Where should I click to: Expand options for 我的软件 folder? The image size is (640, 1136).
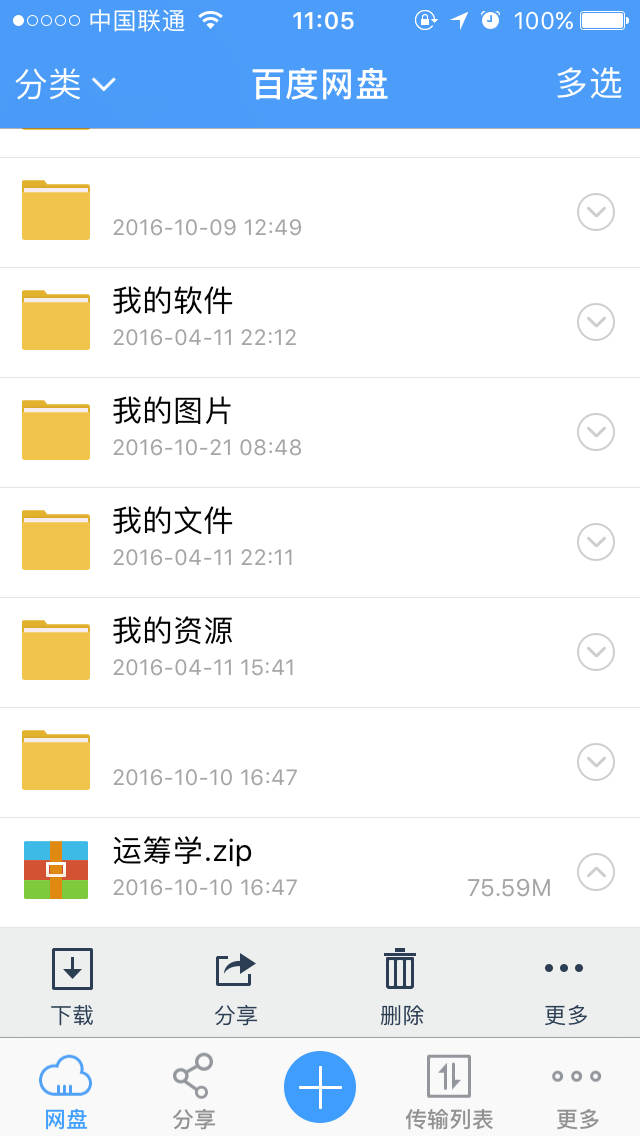[x=596, y=322]
